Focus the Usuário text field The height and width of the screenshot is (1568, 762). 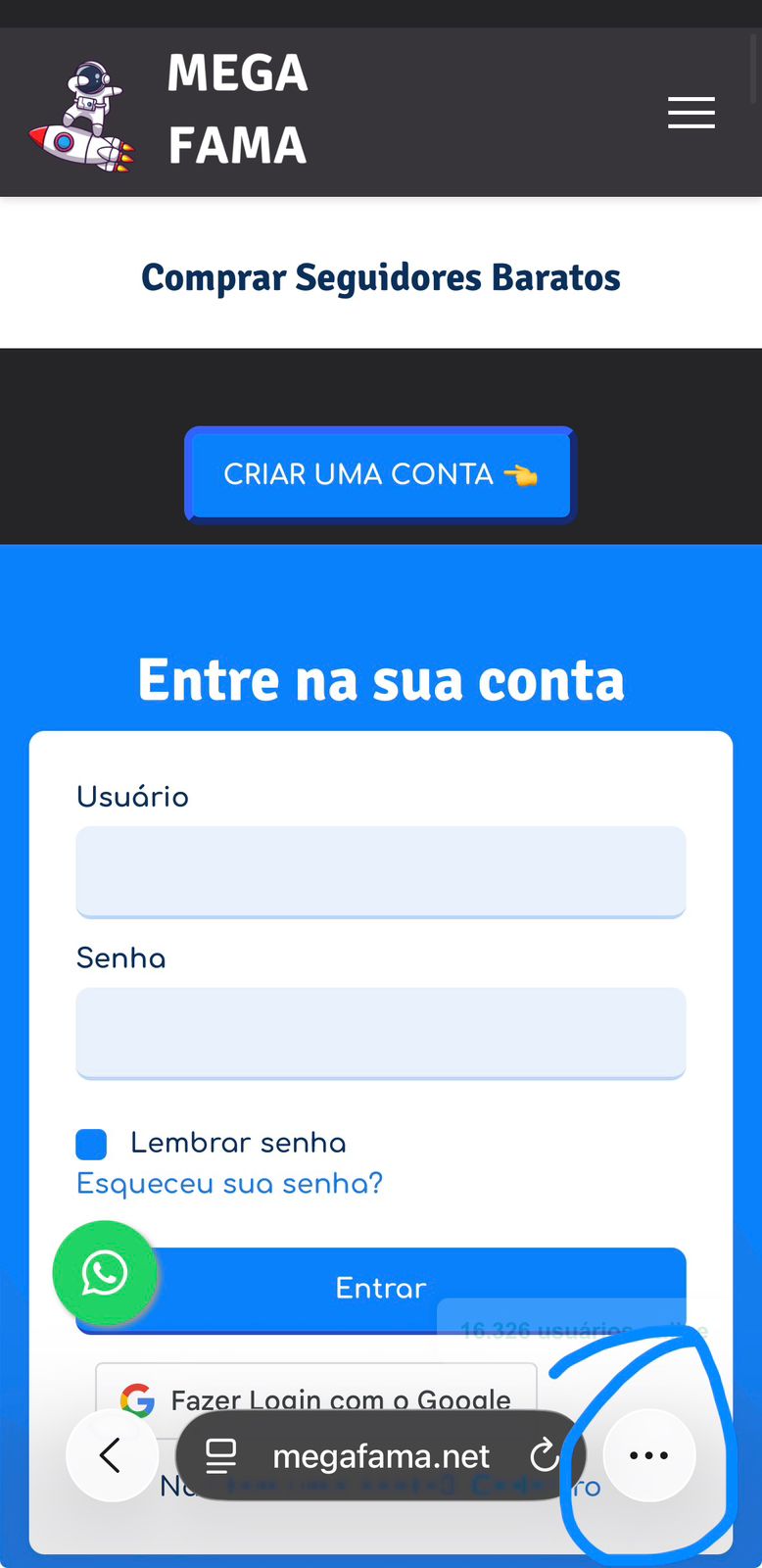click(x=380, y=871)
